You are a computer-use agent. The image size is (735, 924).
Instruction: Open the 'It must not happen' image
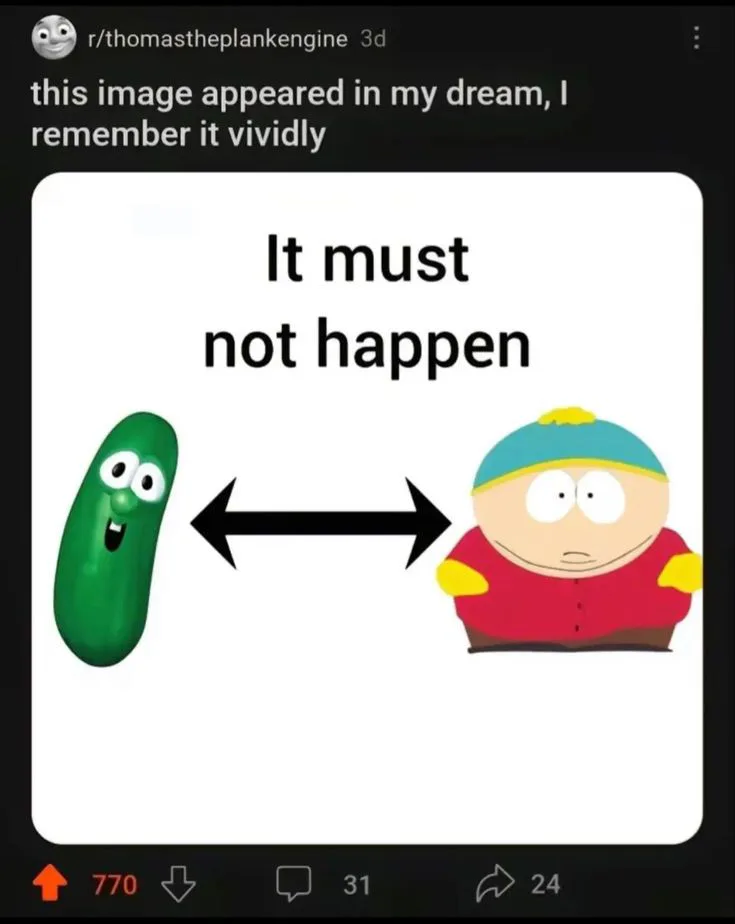click(367, 508)
